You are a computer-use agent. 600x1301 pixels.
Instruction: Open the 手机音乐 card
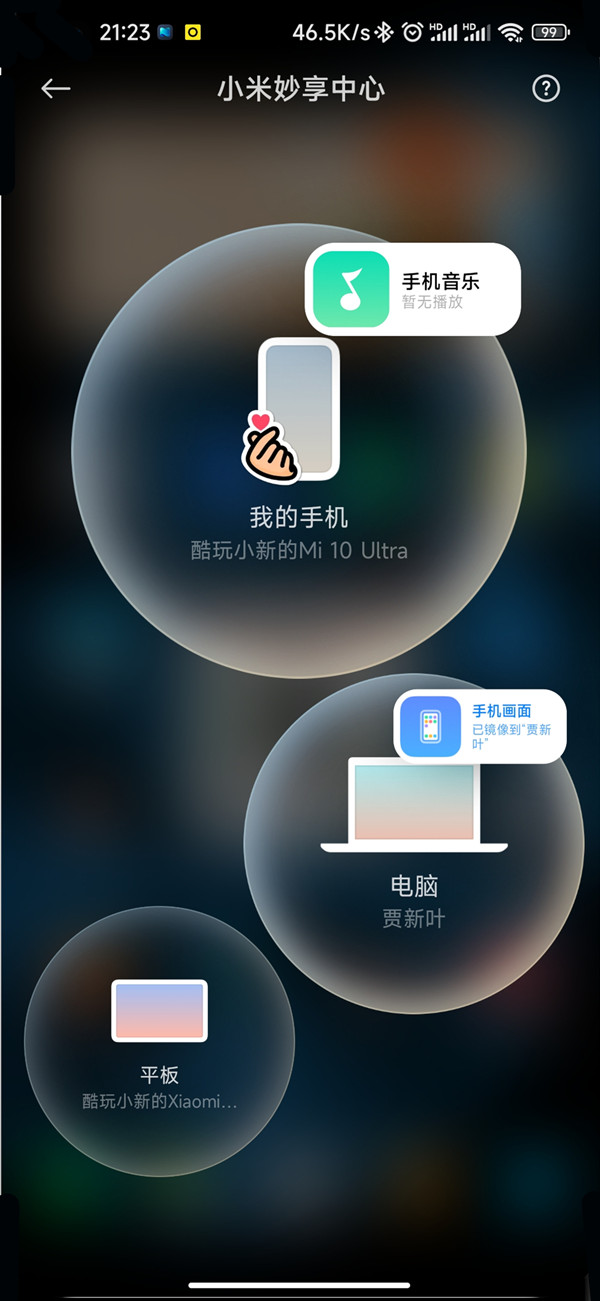tap(413, 289)
